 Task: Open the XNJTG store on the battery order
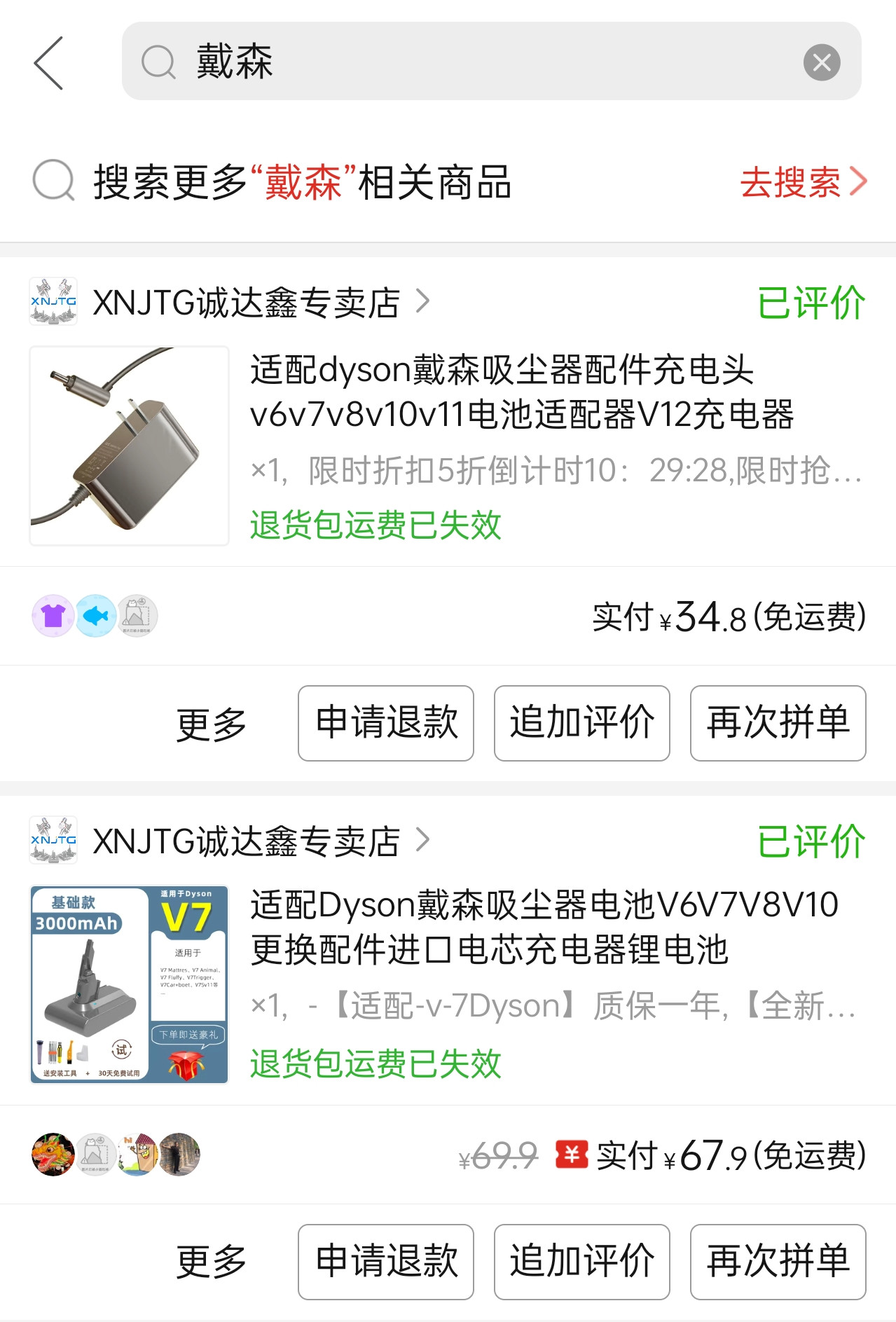coord(245,841)
